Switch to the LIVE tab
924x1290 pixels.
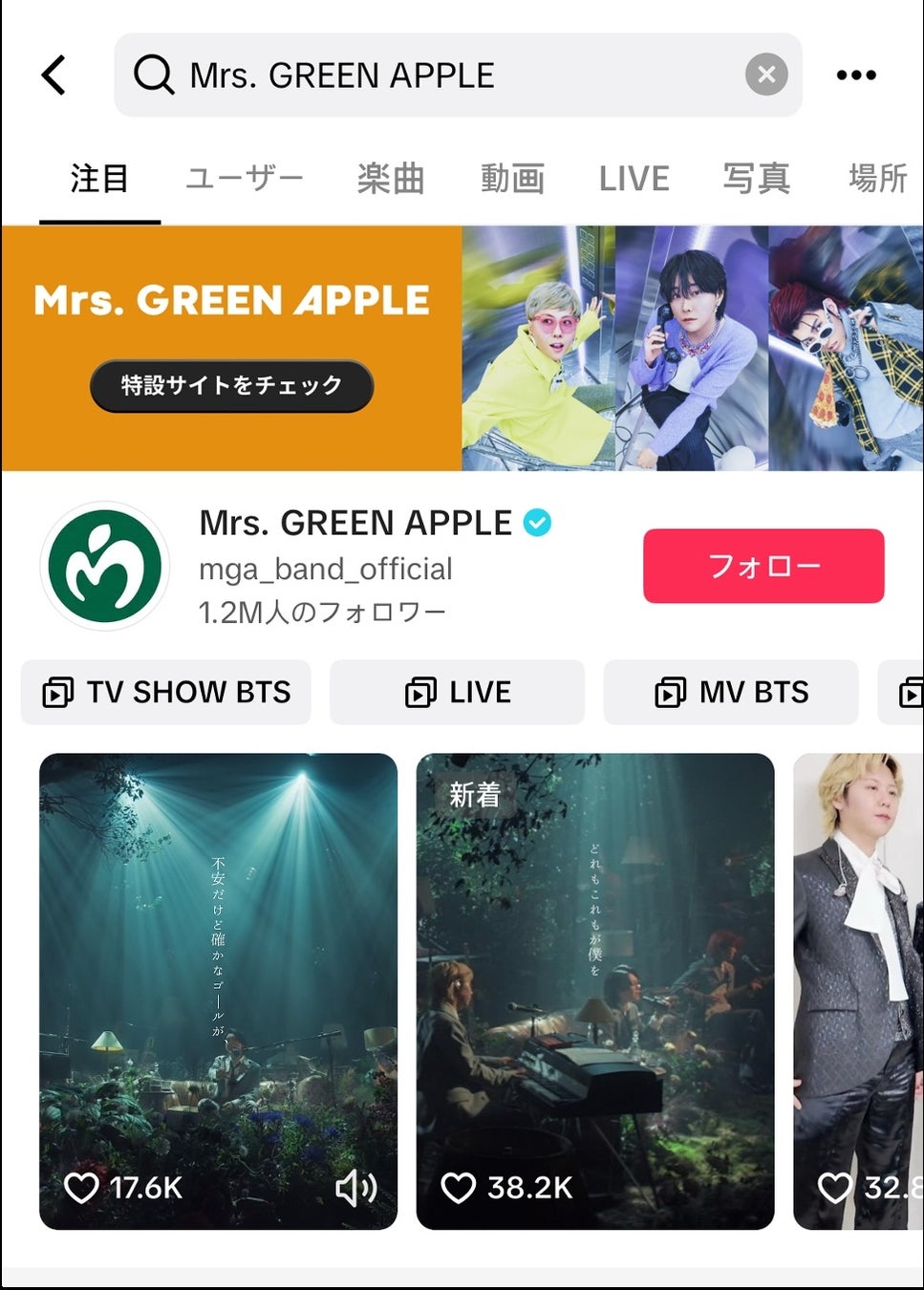[634, 179]
